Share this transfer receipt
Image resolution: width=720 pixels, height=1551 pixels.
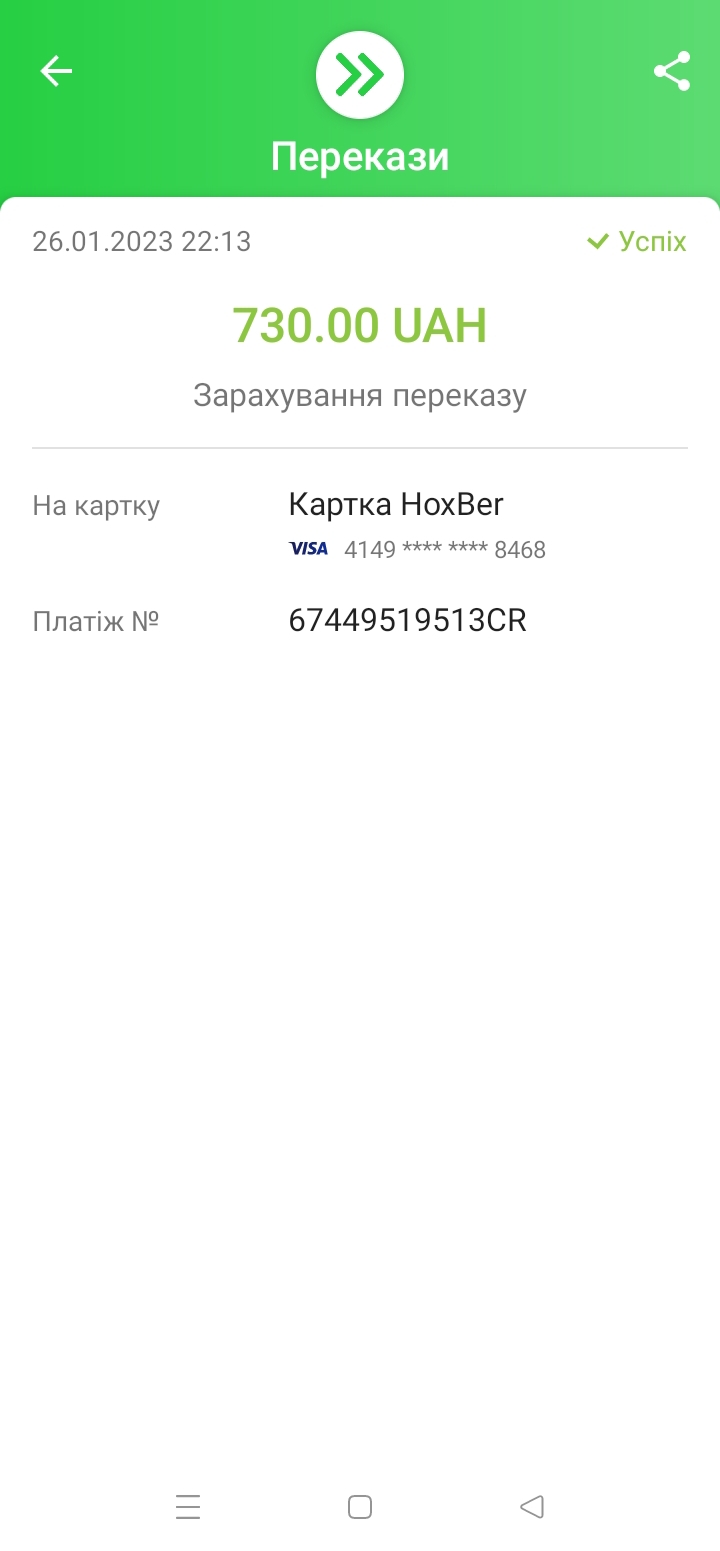672,71
